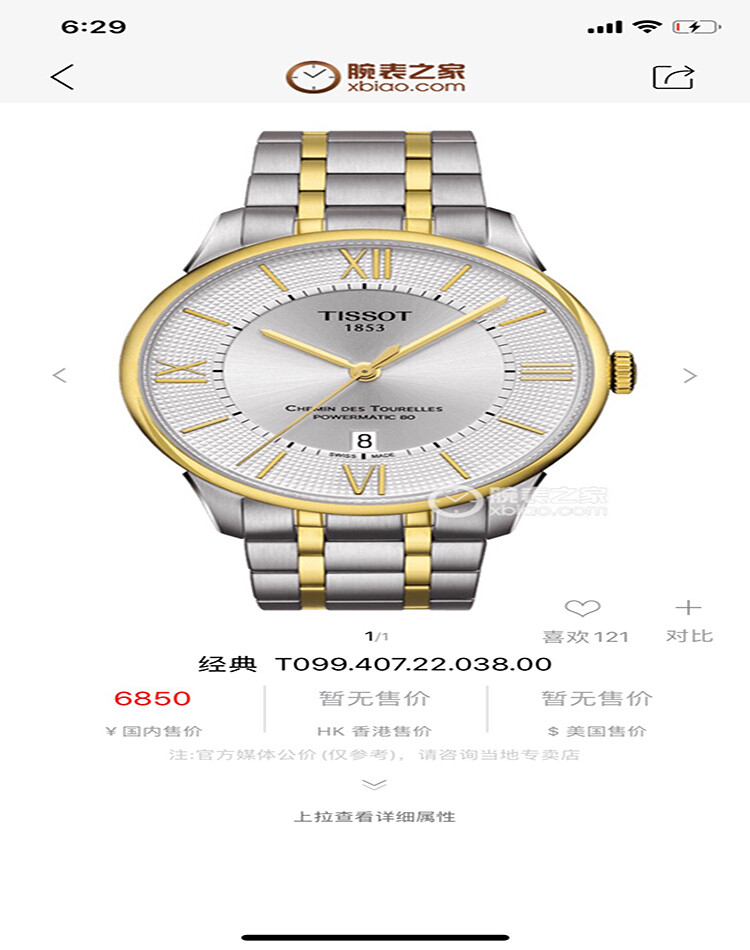Show previous watch image
The image size is (750, 950).
[x=59, y=375]
